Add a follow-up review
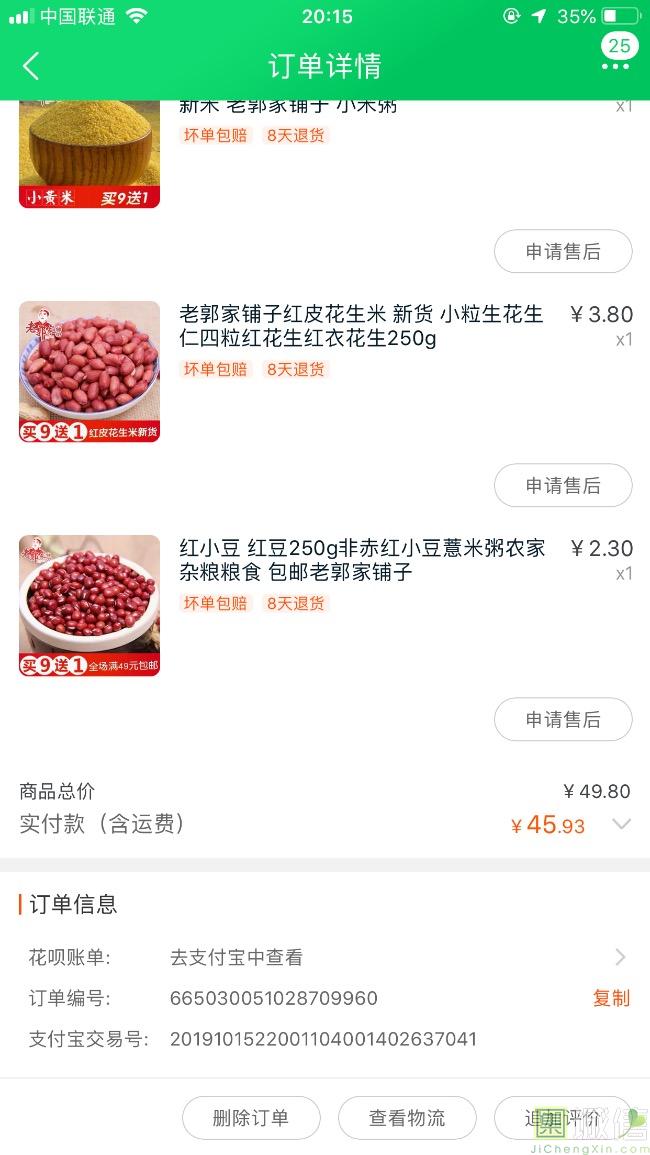 [563, 1118]
